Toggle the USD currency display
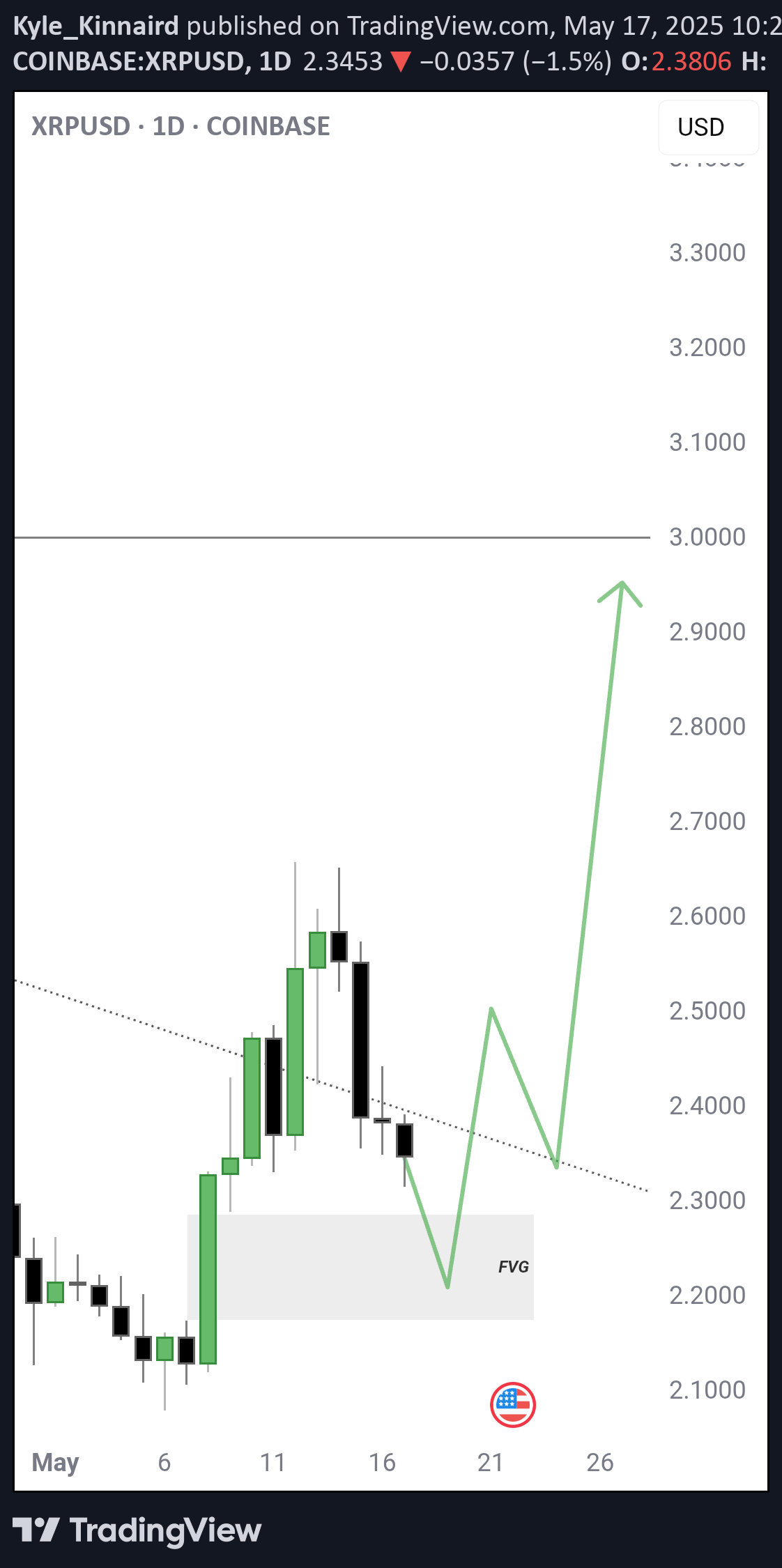 coord(708,128)
